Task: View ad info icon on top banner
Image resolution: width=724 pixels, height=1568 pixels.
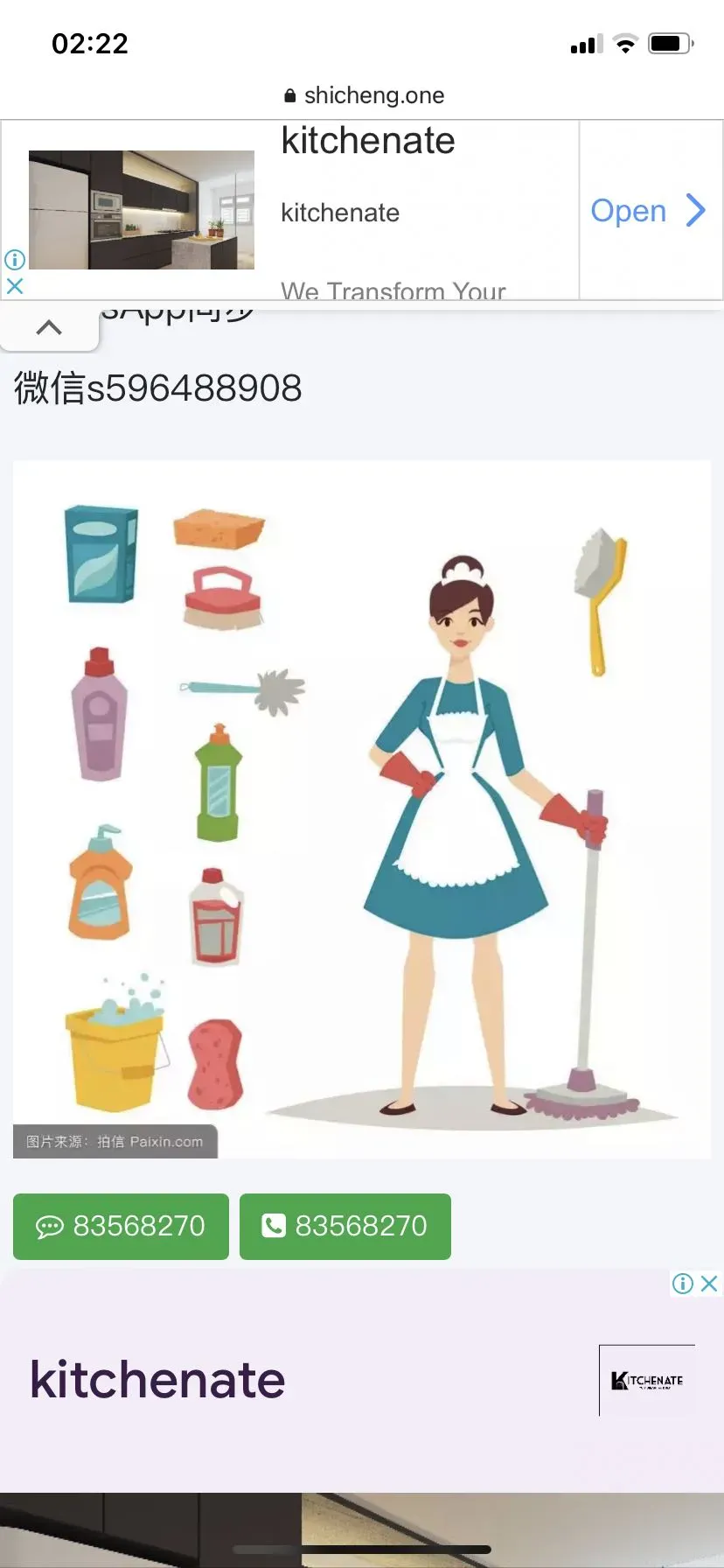Action: click(x=15, y=260)
